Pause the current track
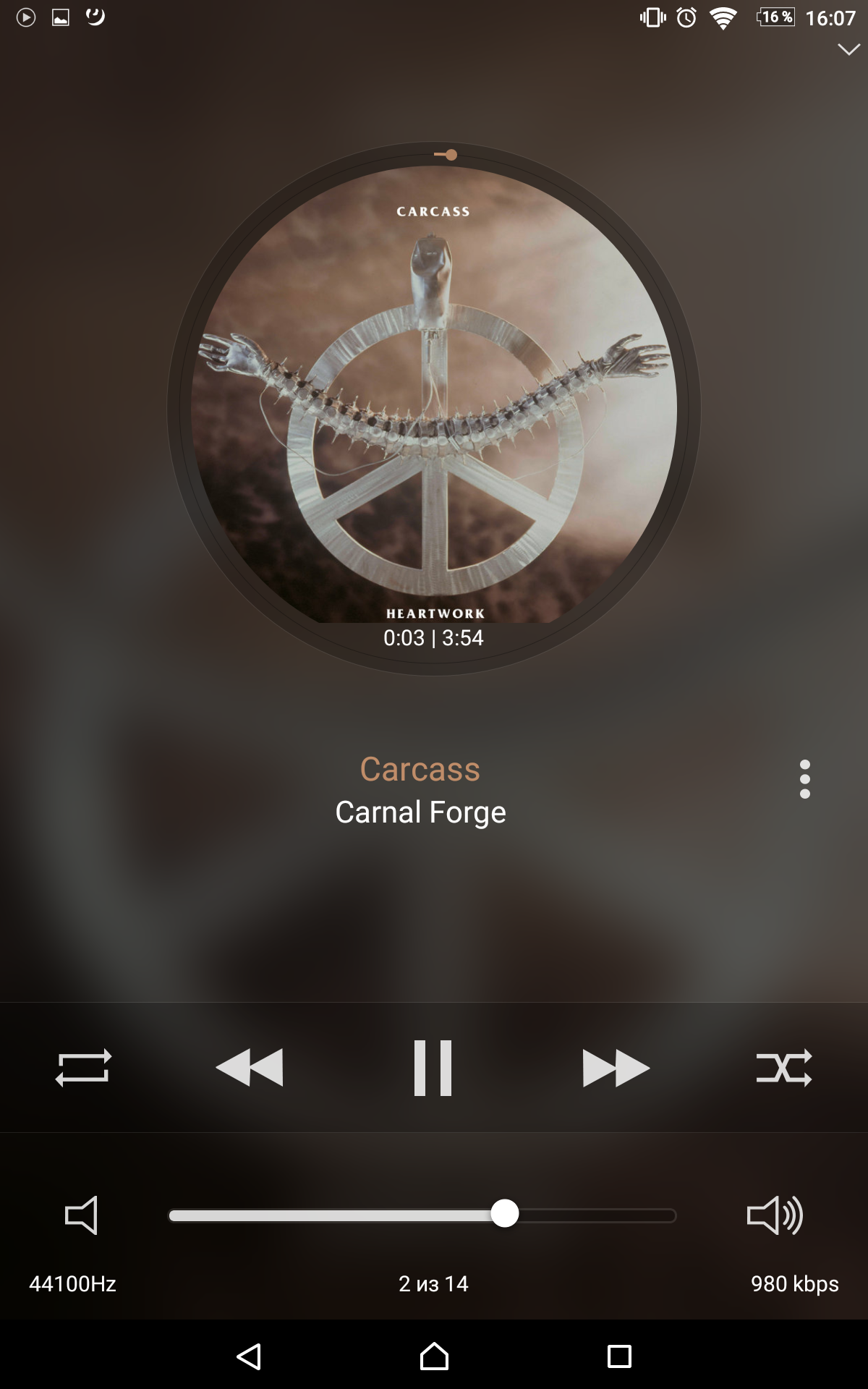 (433, 1068)
